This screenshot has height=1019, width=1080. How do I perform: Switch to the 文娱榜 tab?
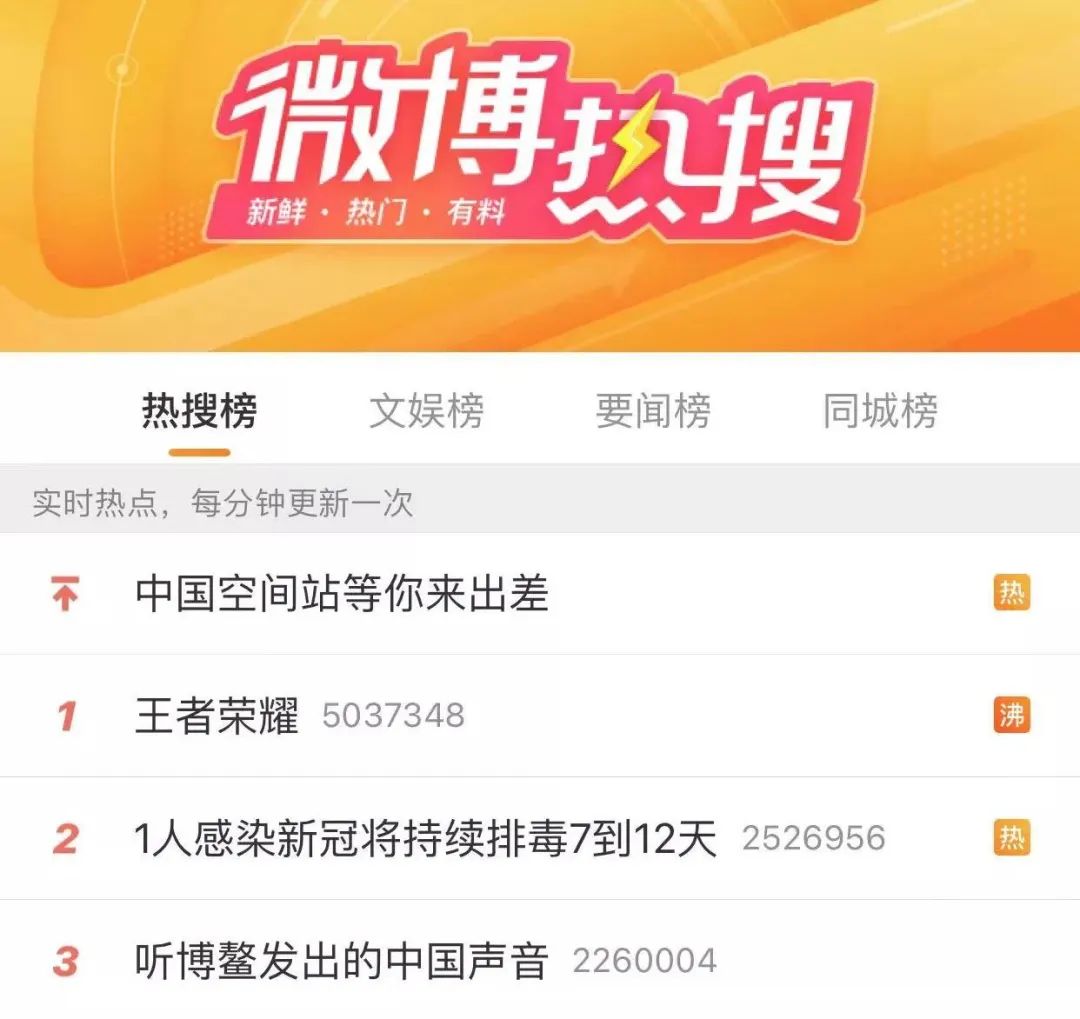coord(426,411)
